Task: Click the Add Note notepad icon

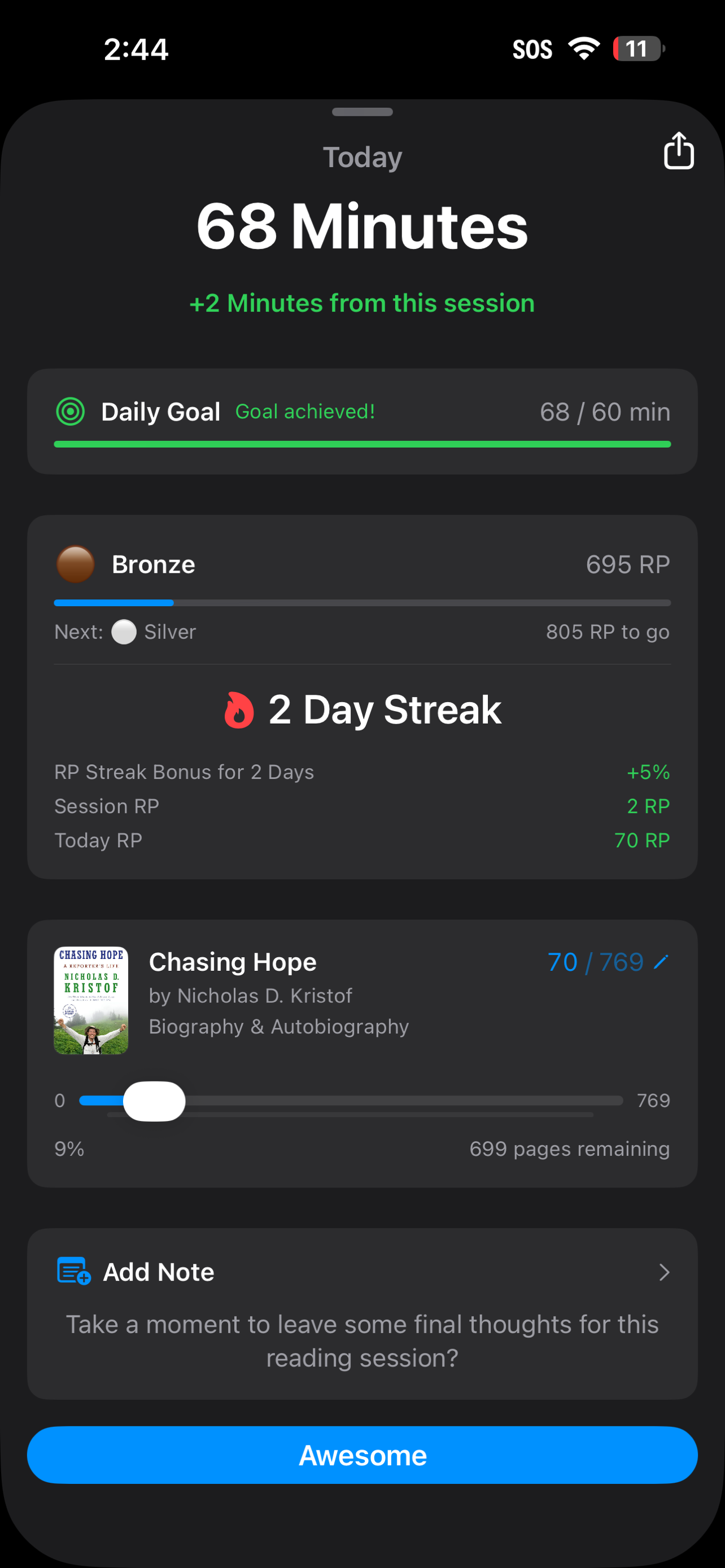Action: (73, 1272)
